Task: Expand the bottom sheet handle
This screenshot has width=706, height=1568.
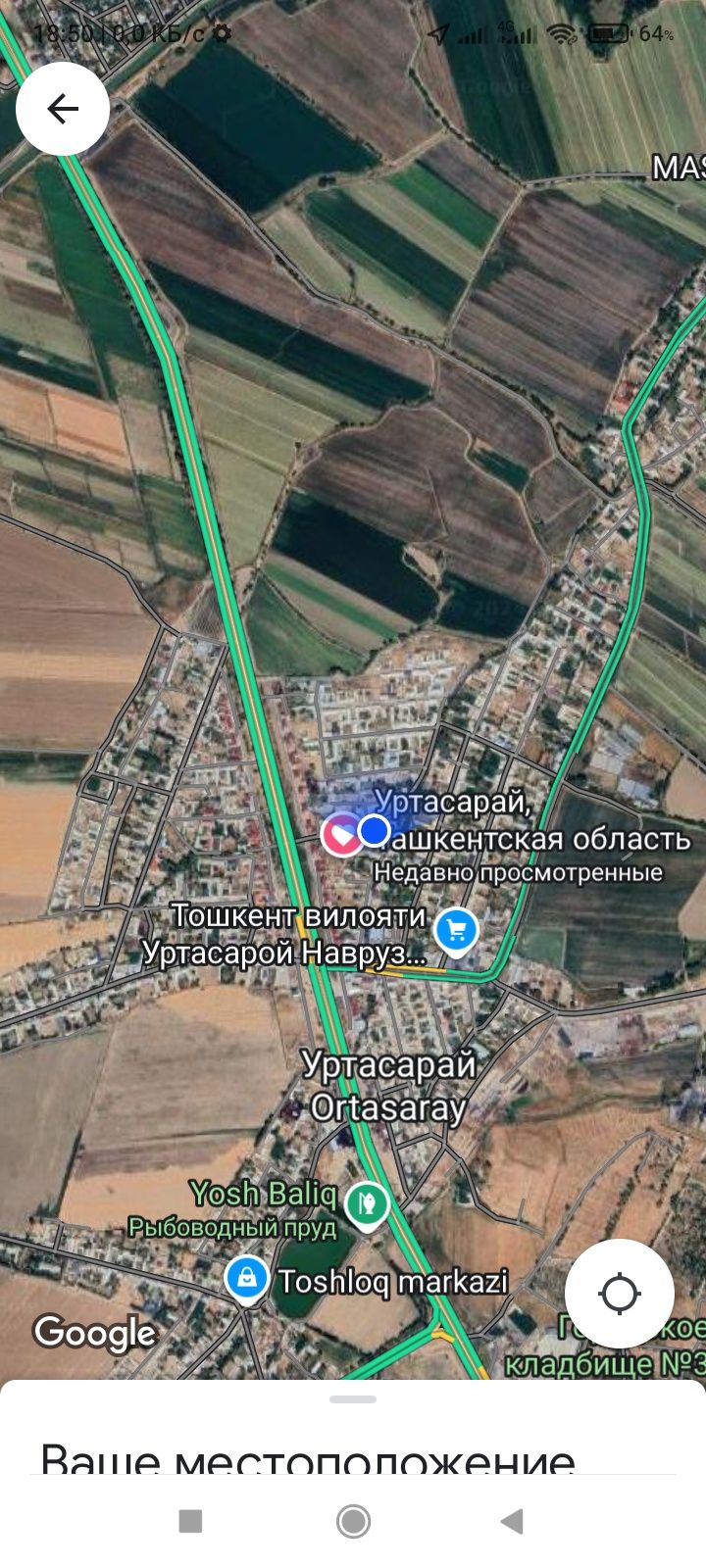Action: tap(353, 1399)
